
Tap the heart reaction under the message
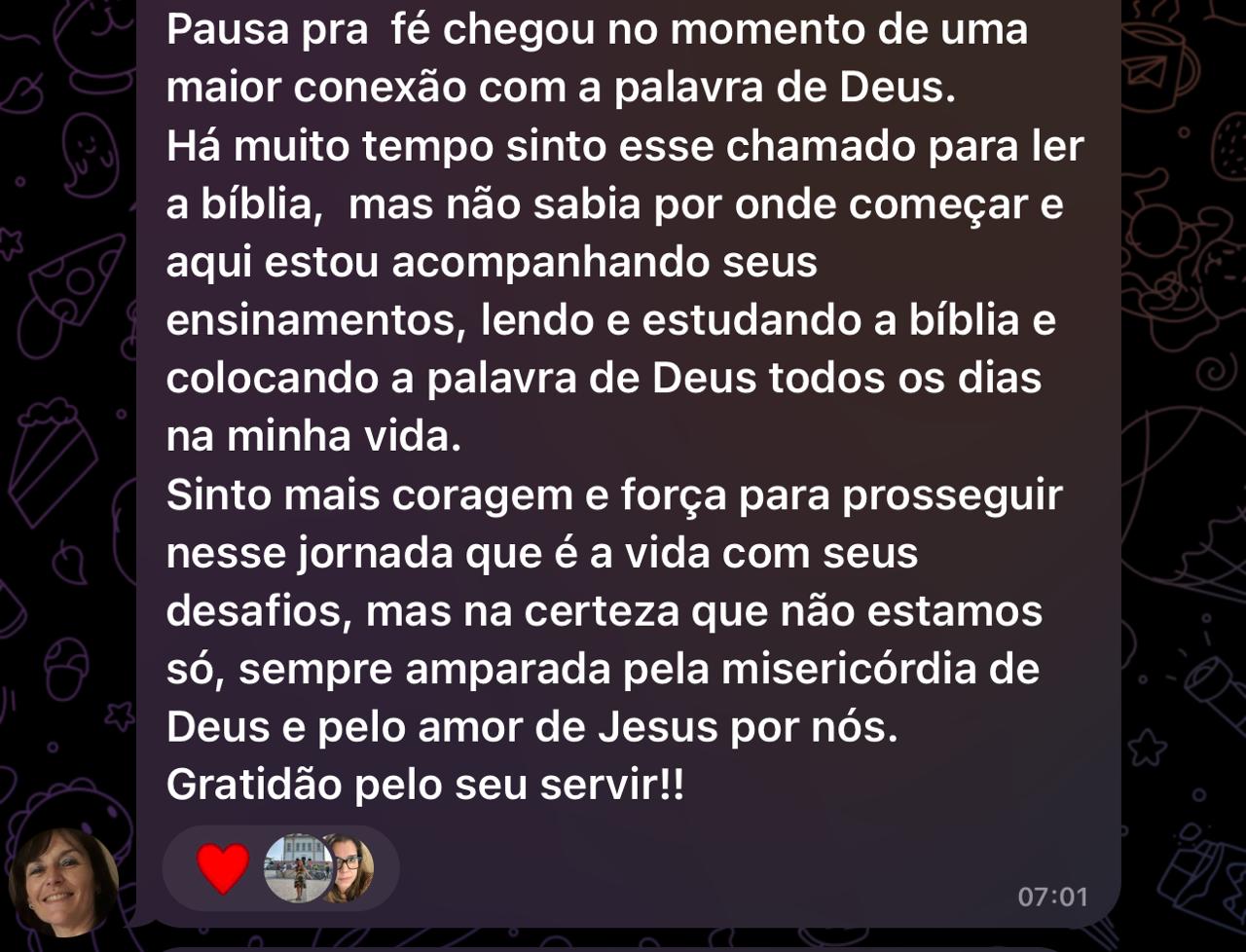223,868
